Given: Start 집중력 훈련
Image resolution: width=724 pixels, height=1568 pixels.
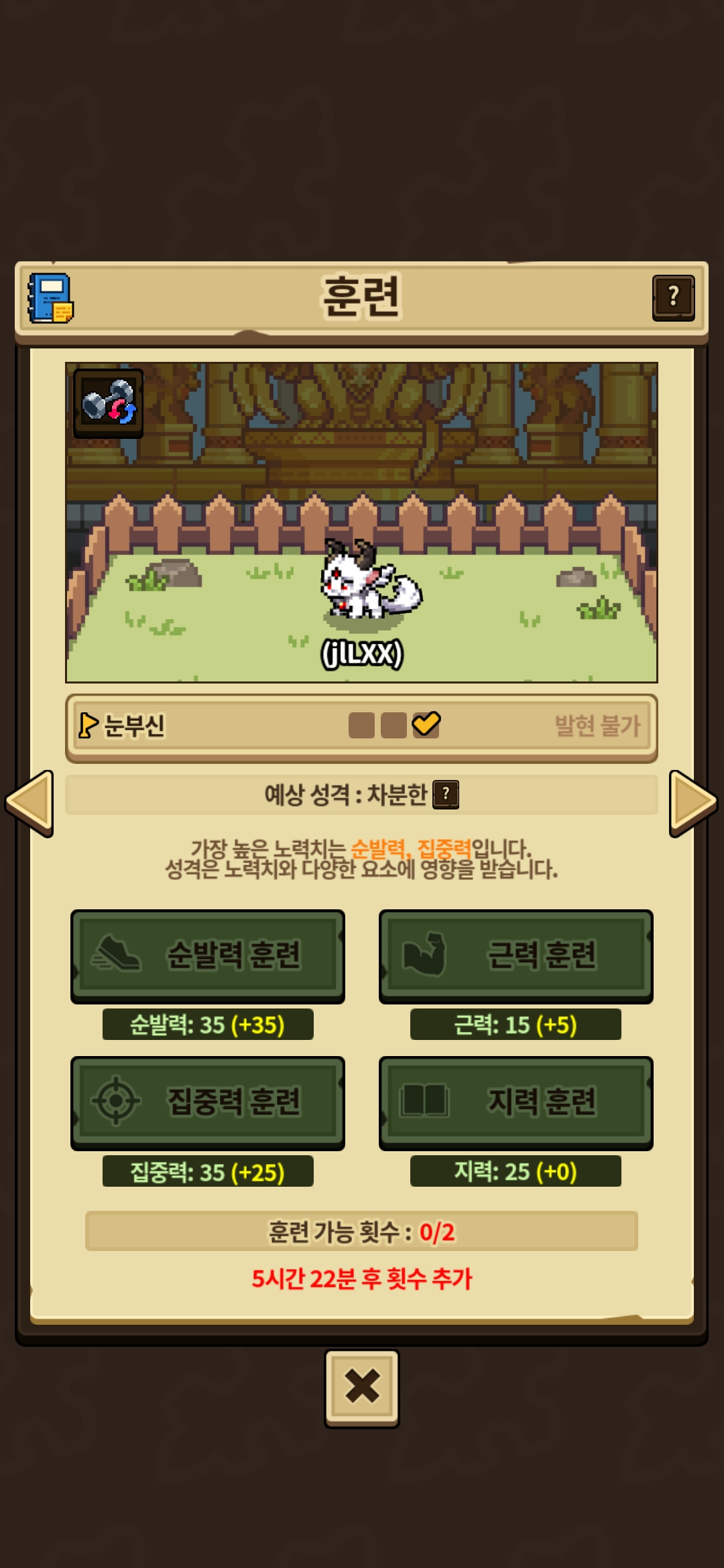Looking at the screenshot, I should [x=208, y=1103].
